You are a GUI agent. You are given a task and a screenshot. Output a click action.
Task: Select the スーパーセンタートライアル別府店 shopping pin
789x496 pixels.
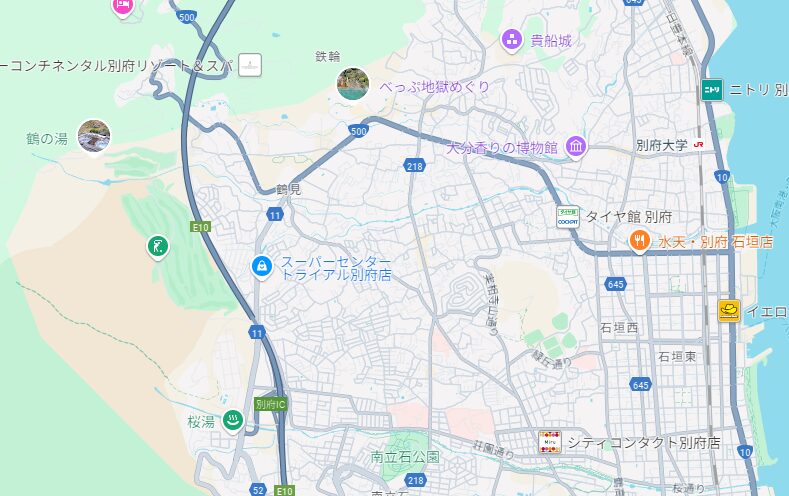pyautogui.click(x=261, y=266)
